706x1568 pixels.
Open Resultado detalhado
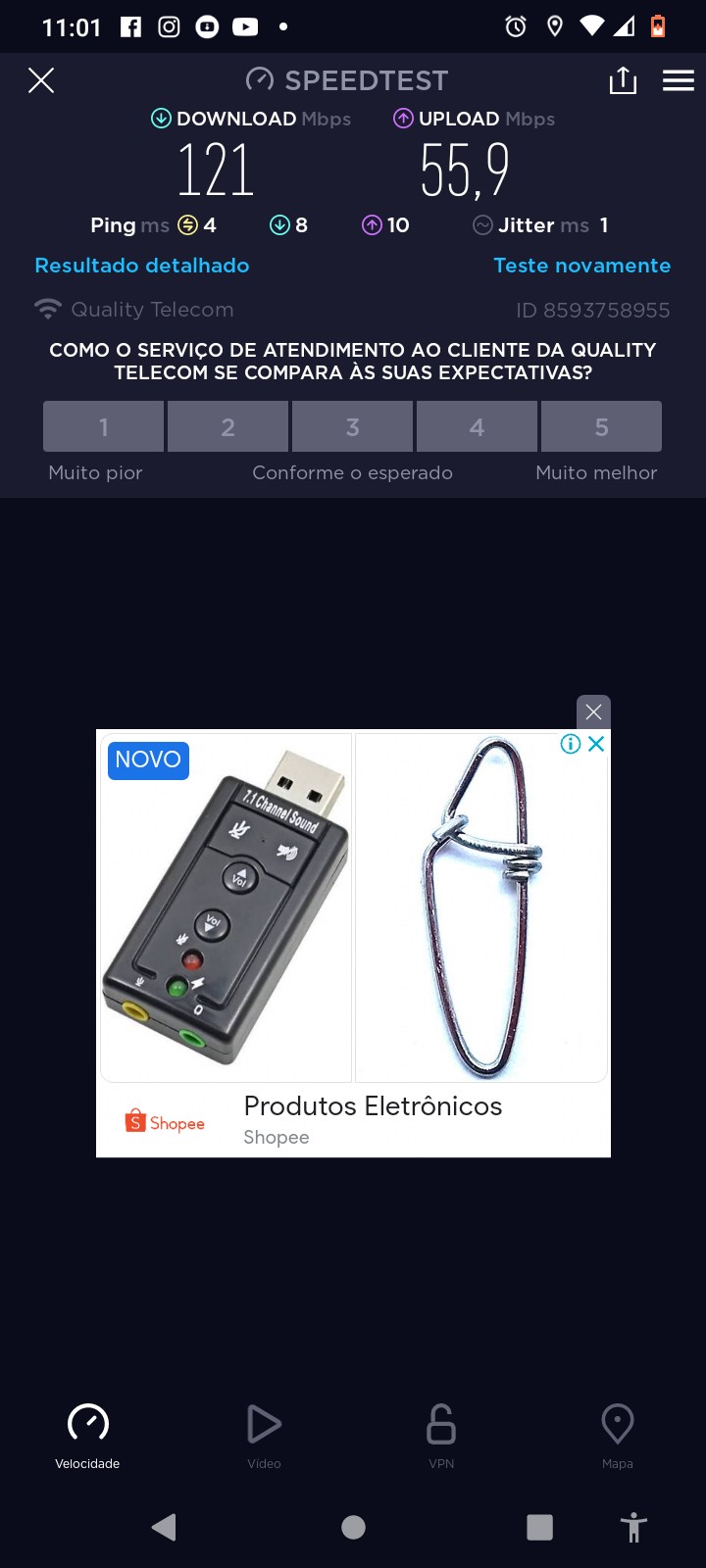(142, 266)
